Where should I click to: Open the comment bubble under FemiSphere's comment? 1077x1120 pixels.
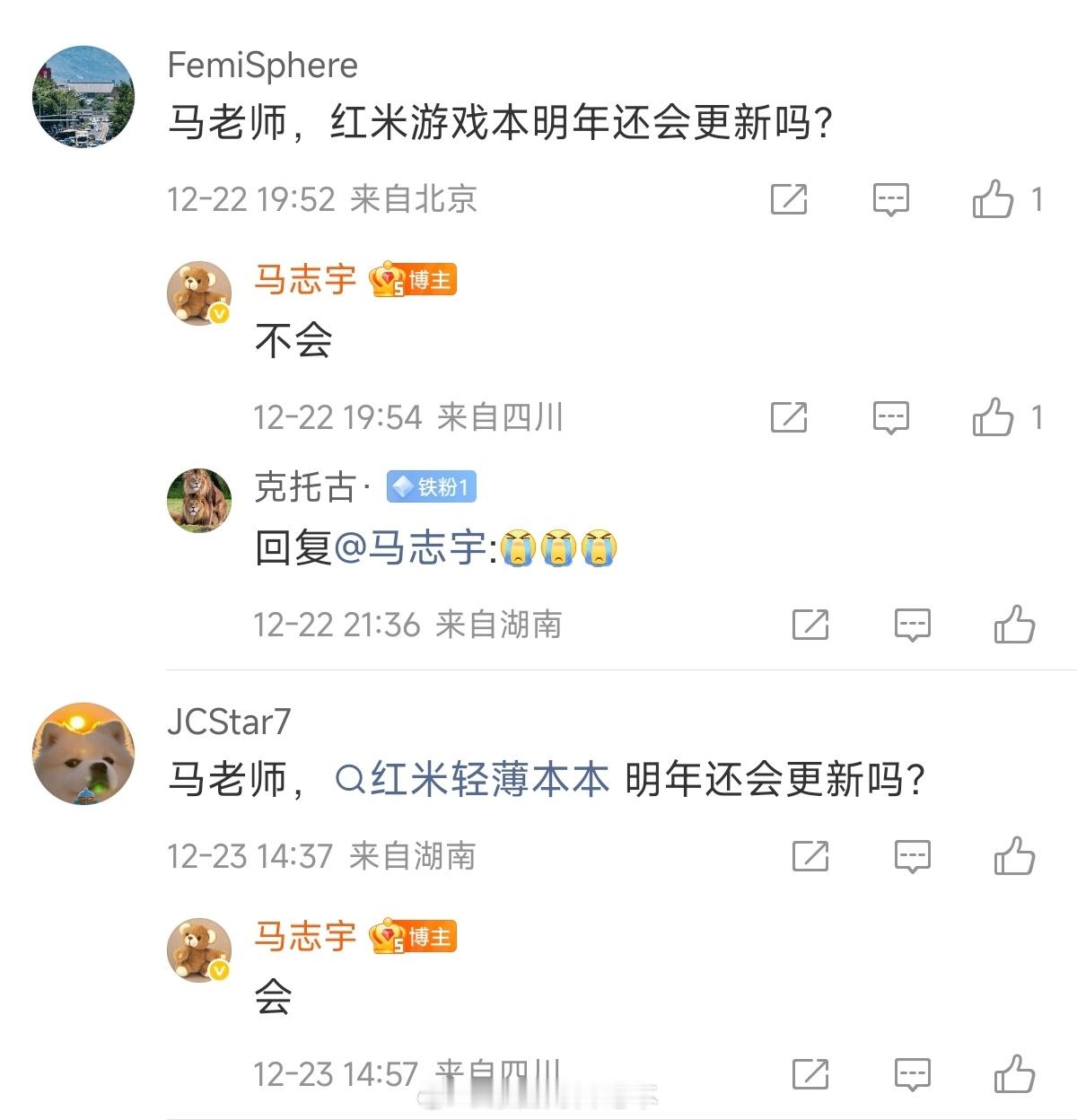891,199
